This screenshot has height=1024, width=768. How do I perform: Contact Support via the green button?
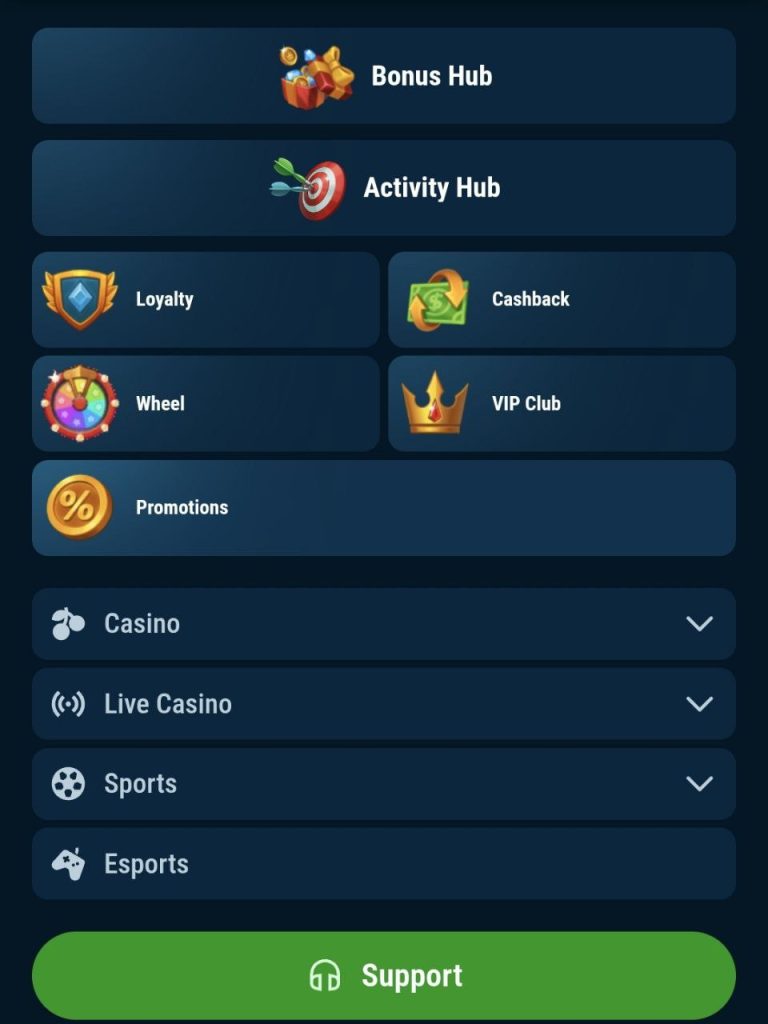[x=384, y=976]
